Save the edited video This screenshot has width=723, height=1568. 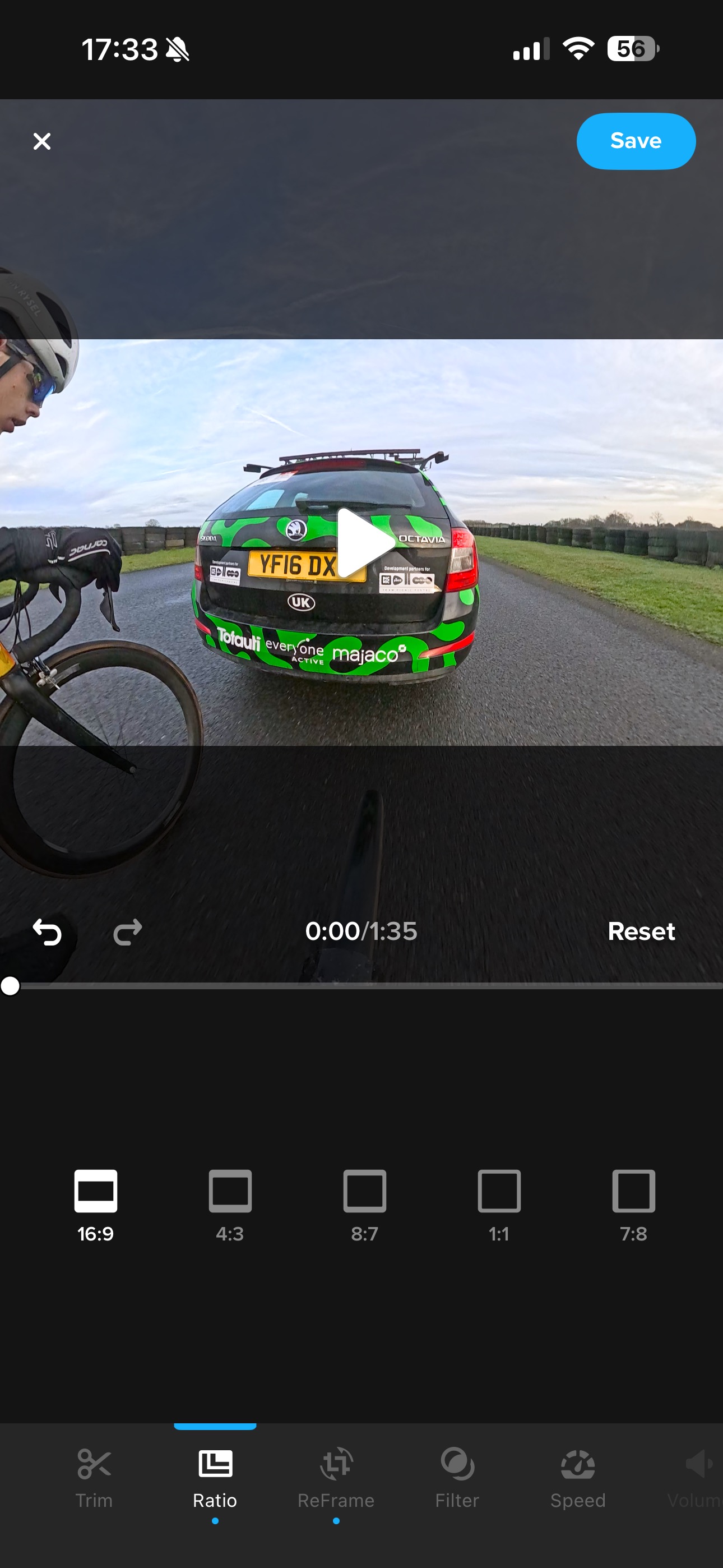pos(636,141)
